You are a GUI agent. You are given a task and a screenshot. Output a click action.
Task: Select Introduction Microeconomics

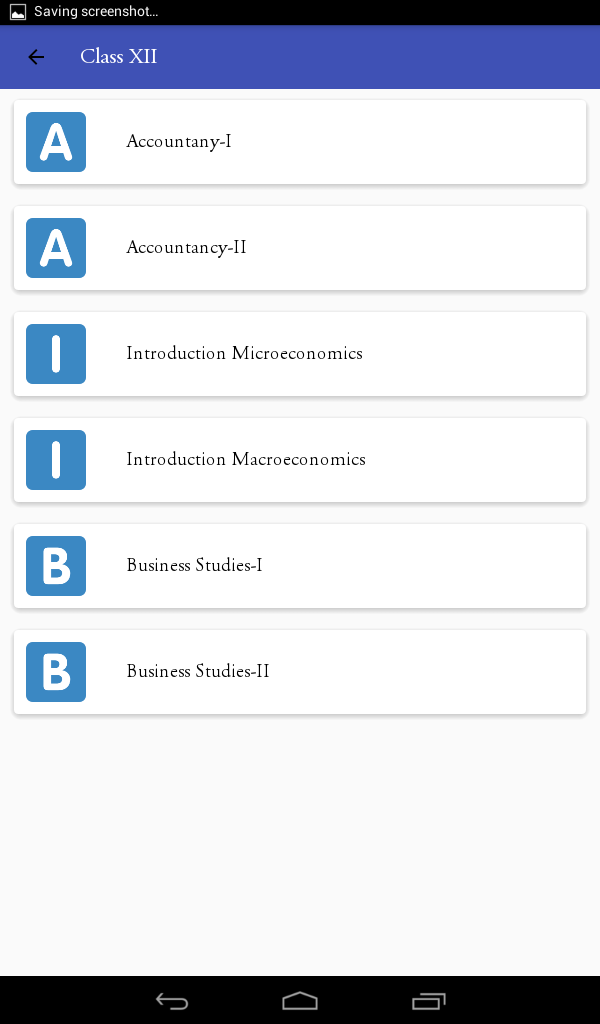300,353
